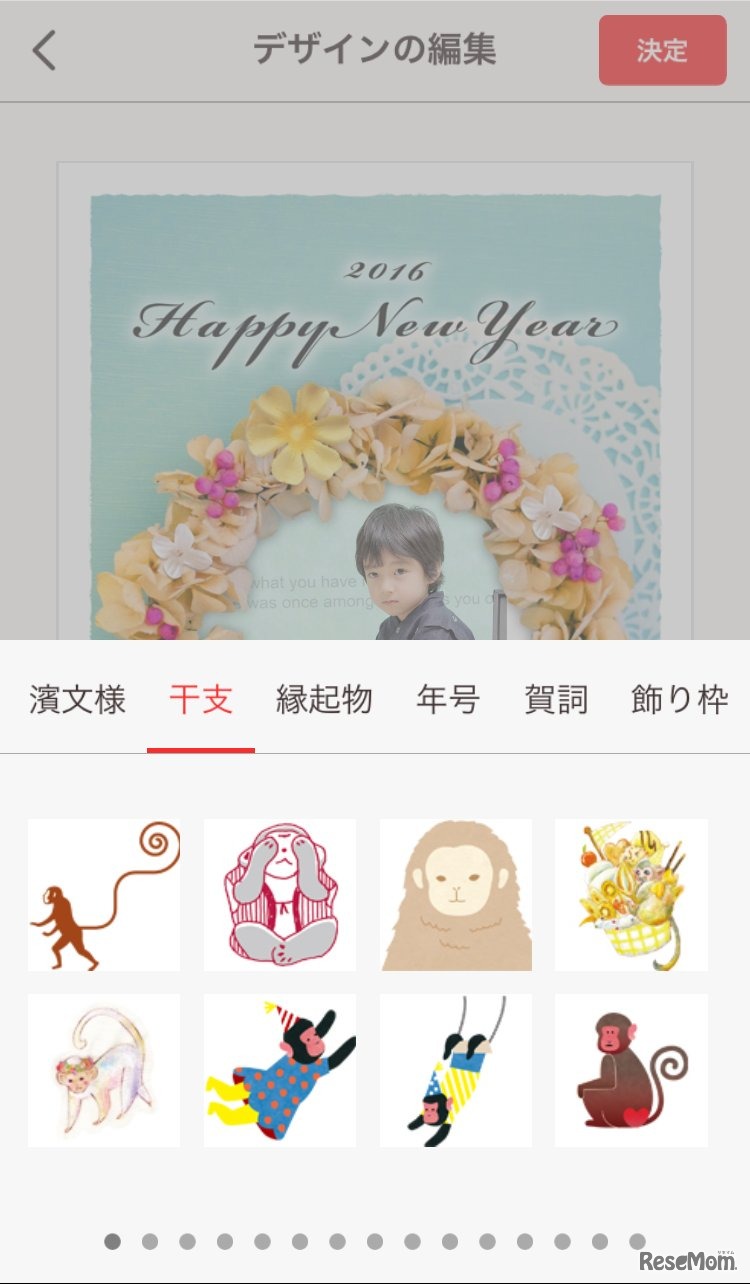Switch to the 演文様 tab
750x1284 pixels.
[x=78, y=700]
